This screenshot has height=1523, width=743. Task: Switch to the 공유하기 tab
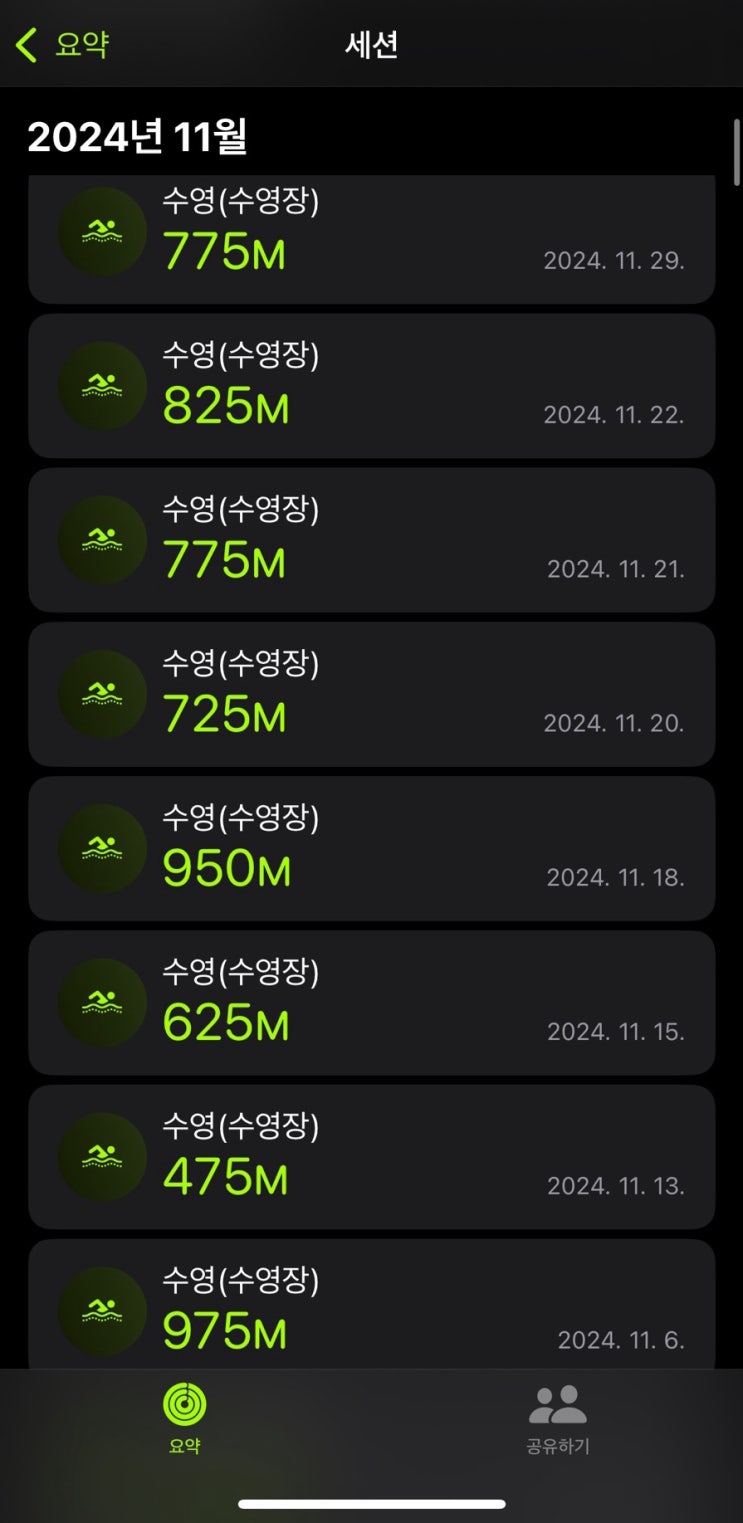[557, 1418]
